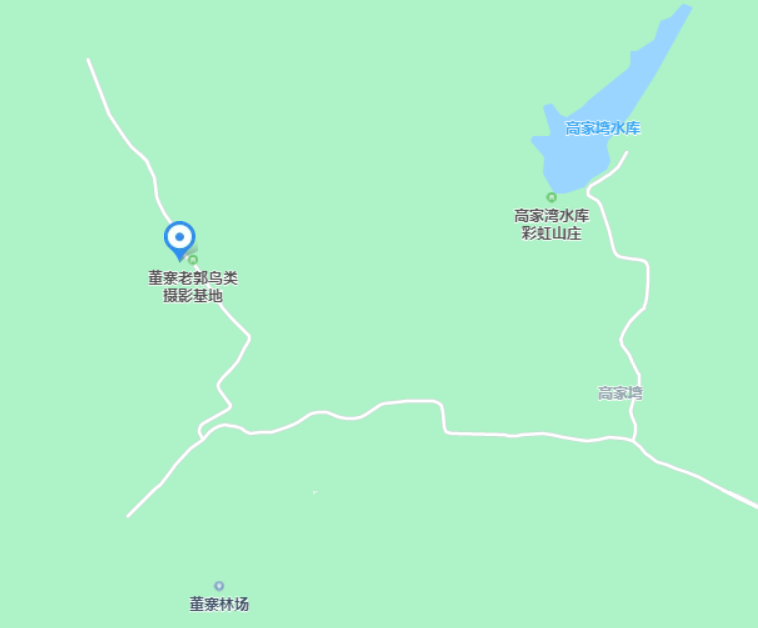Select the 董寨林场 map marker

[219, 587]
